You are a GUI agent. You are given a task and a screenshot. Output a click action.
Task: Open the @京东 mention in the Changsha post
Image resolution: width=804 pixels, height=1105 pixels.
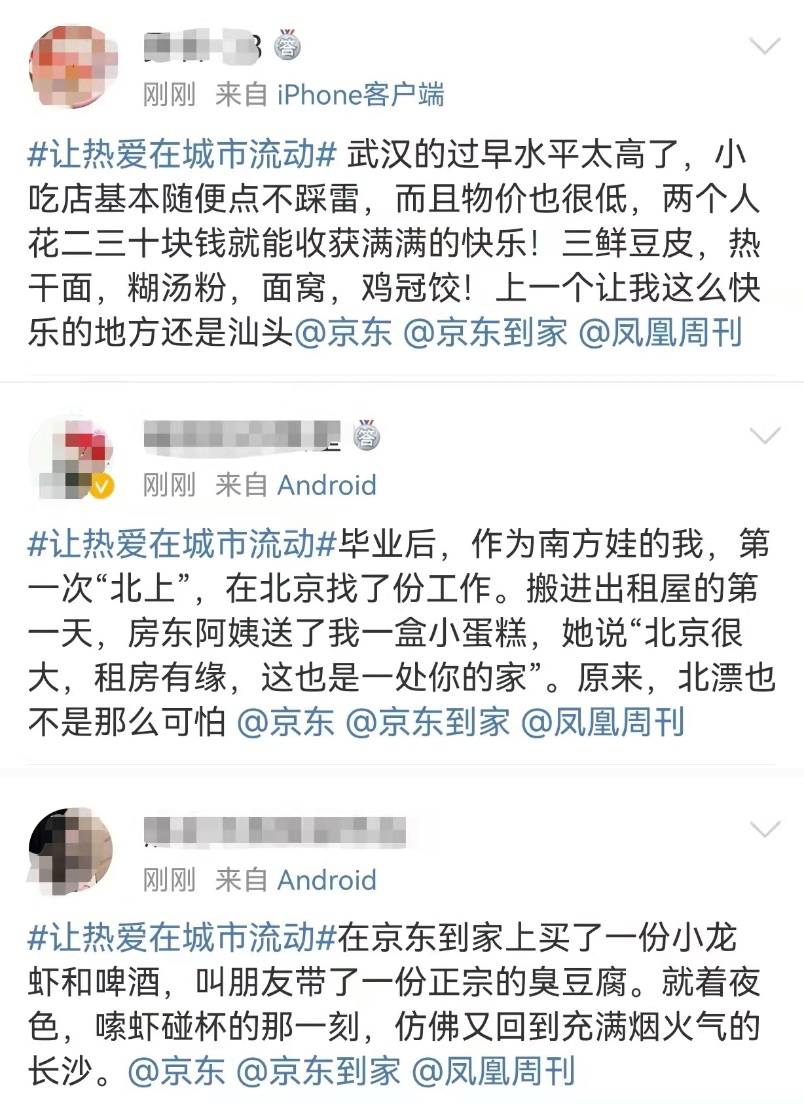177,1073
